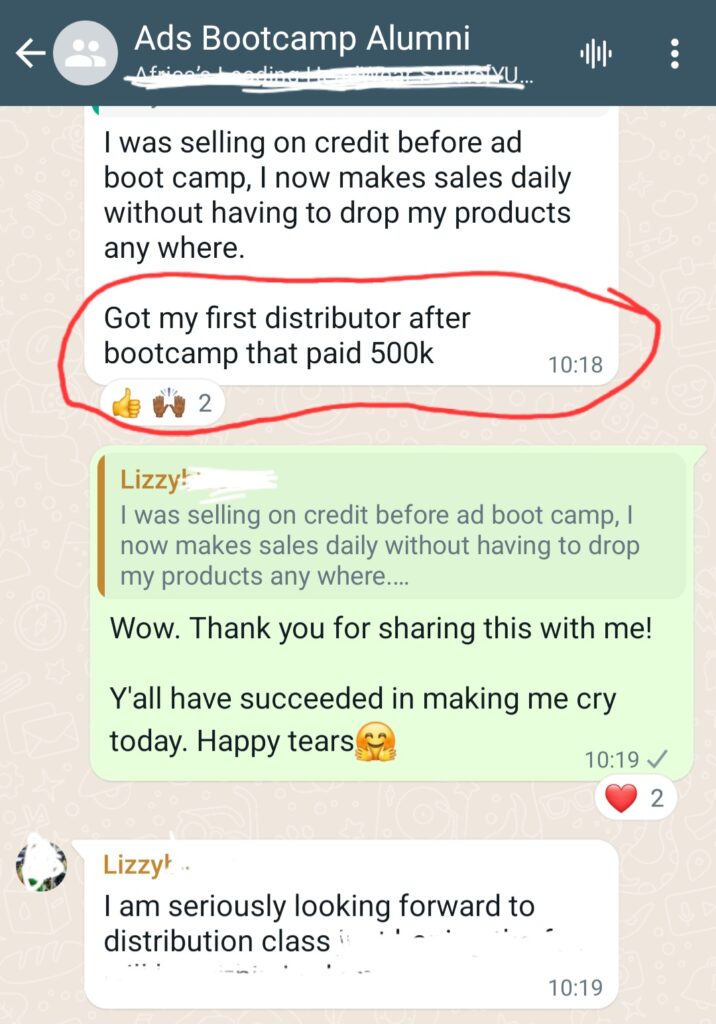Image resolution: width=716 pixels, height=1024 pixels.
Task: Open the overflow menu
Action: (676, 54)
